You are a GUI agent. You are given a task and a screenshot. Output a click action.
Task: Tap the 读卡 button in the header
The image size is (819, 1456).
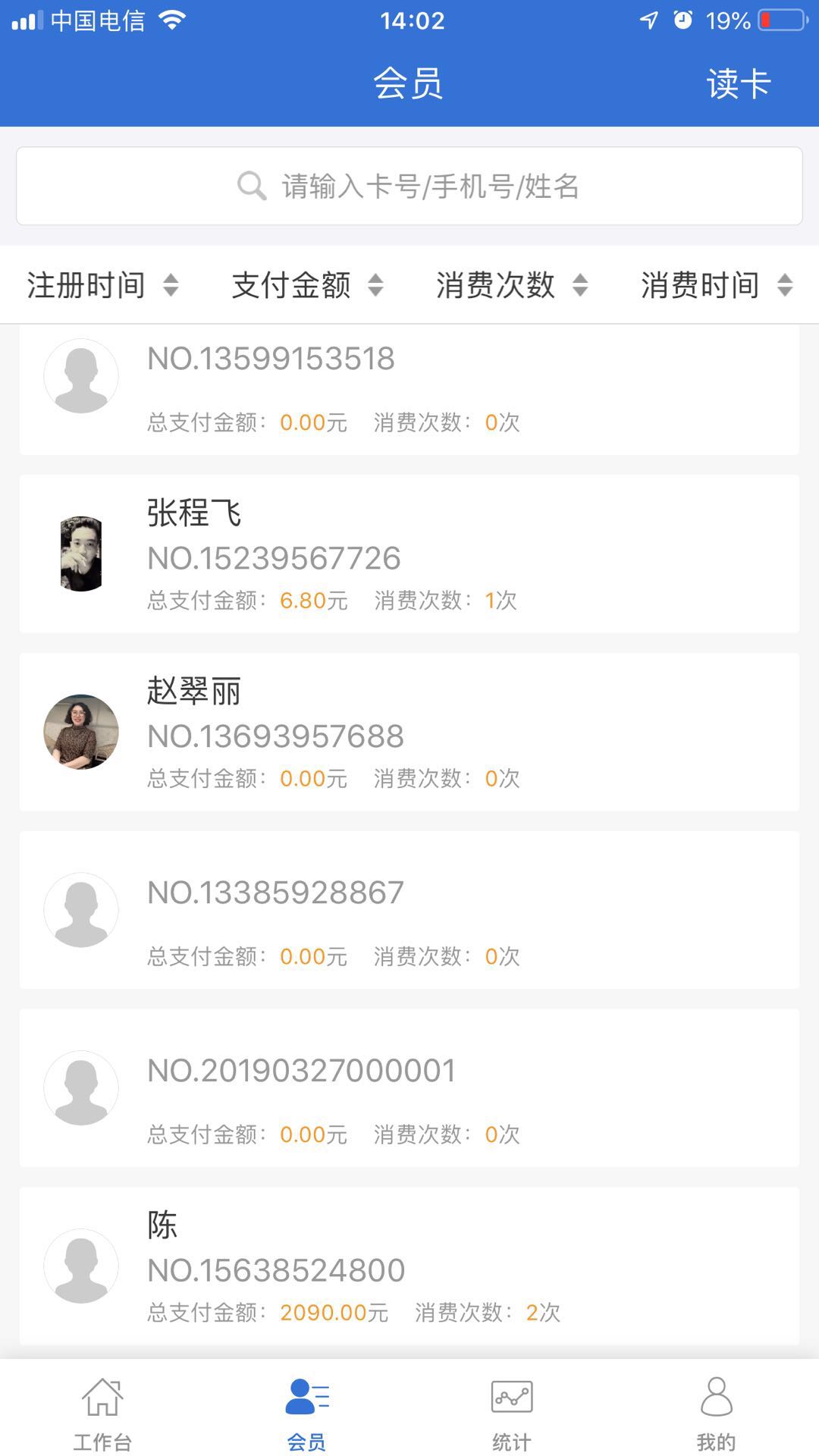tap(739, 83)
